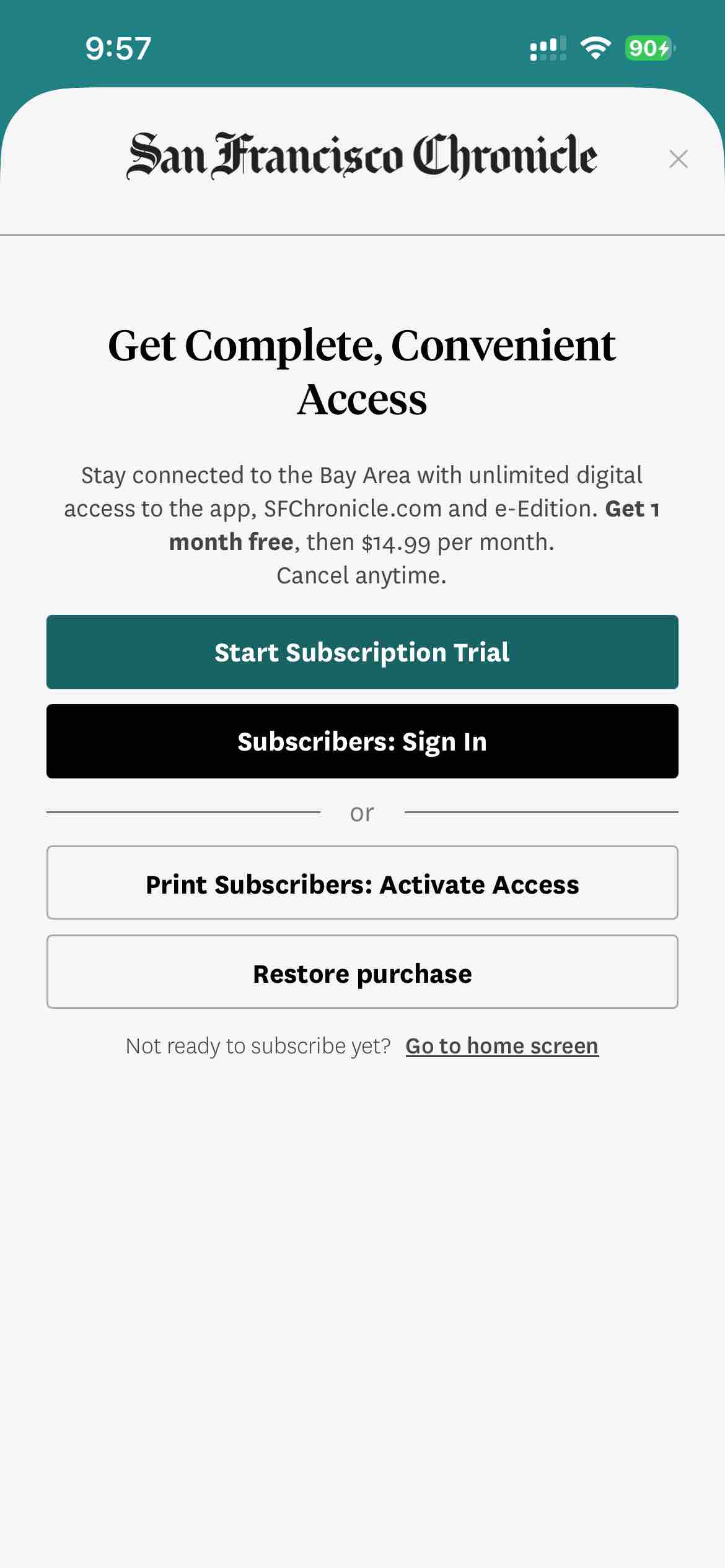Start Subscription Trial

(x=362, y=652)
